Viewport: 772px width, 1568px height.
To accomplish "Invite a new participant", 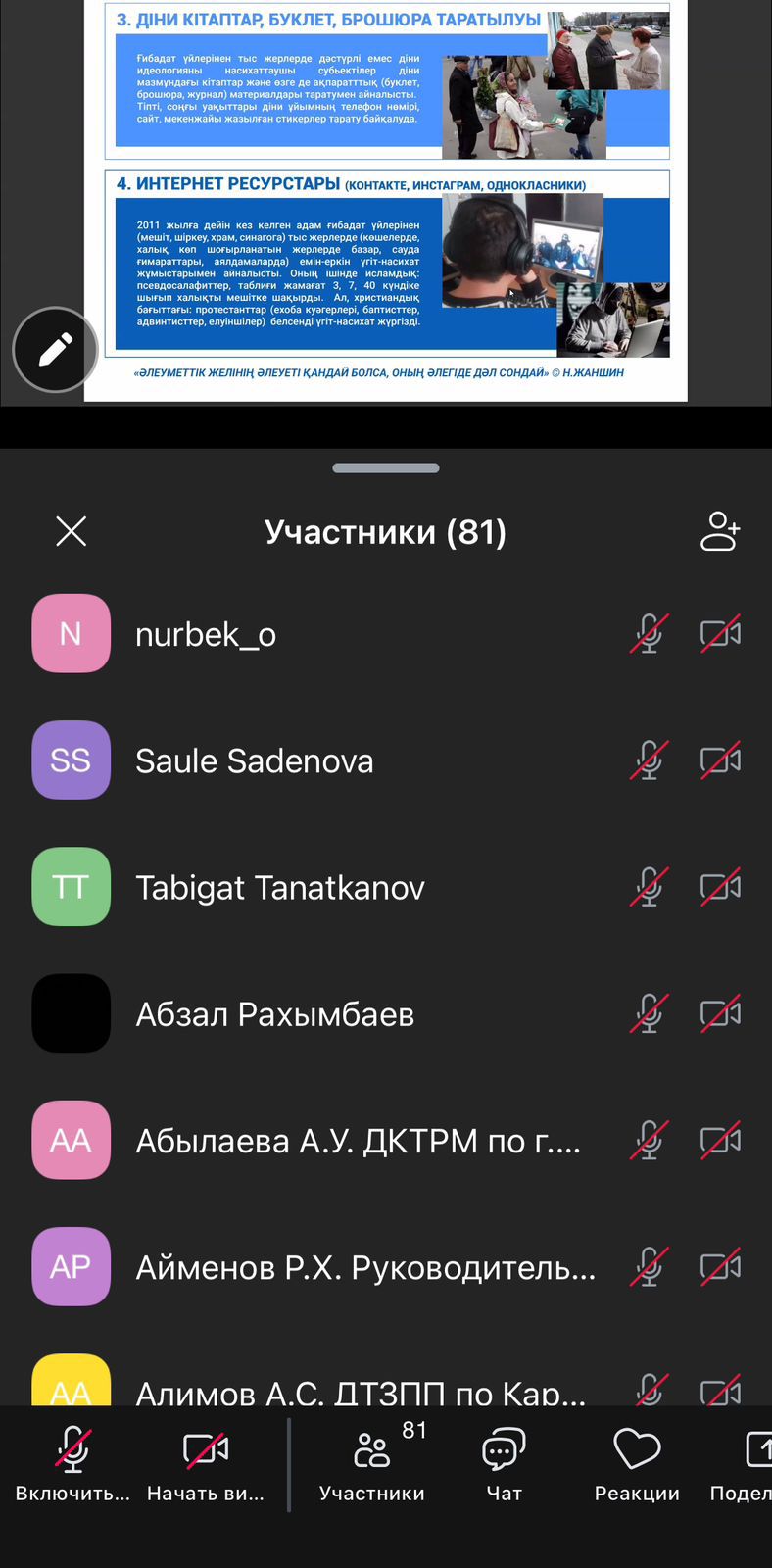I will pos(719,531).
